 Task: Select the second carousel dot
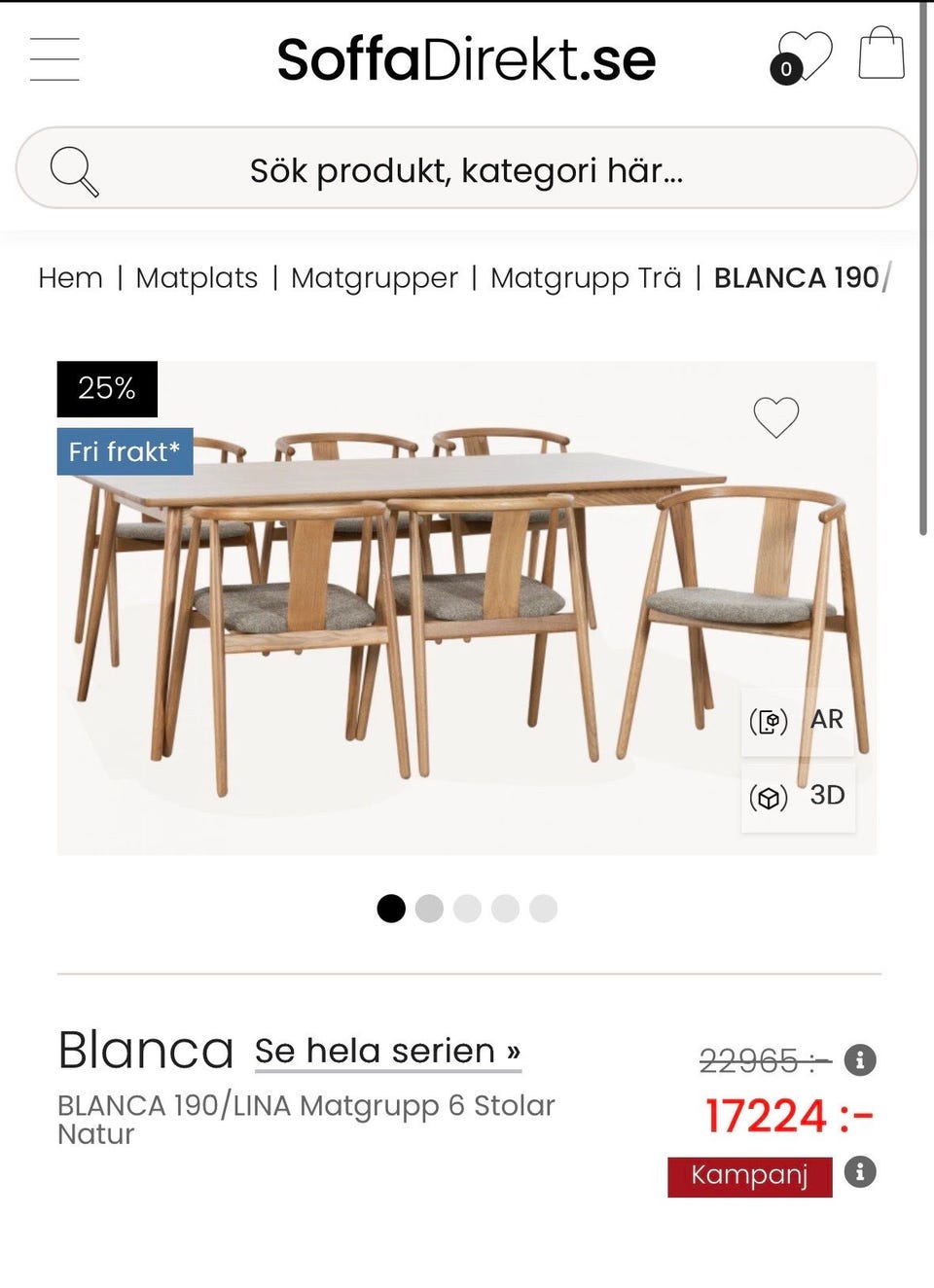click(430, 908)
